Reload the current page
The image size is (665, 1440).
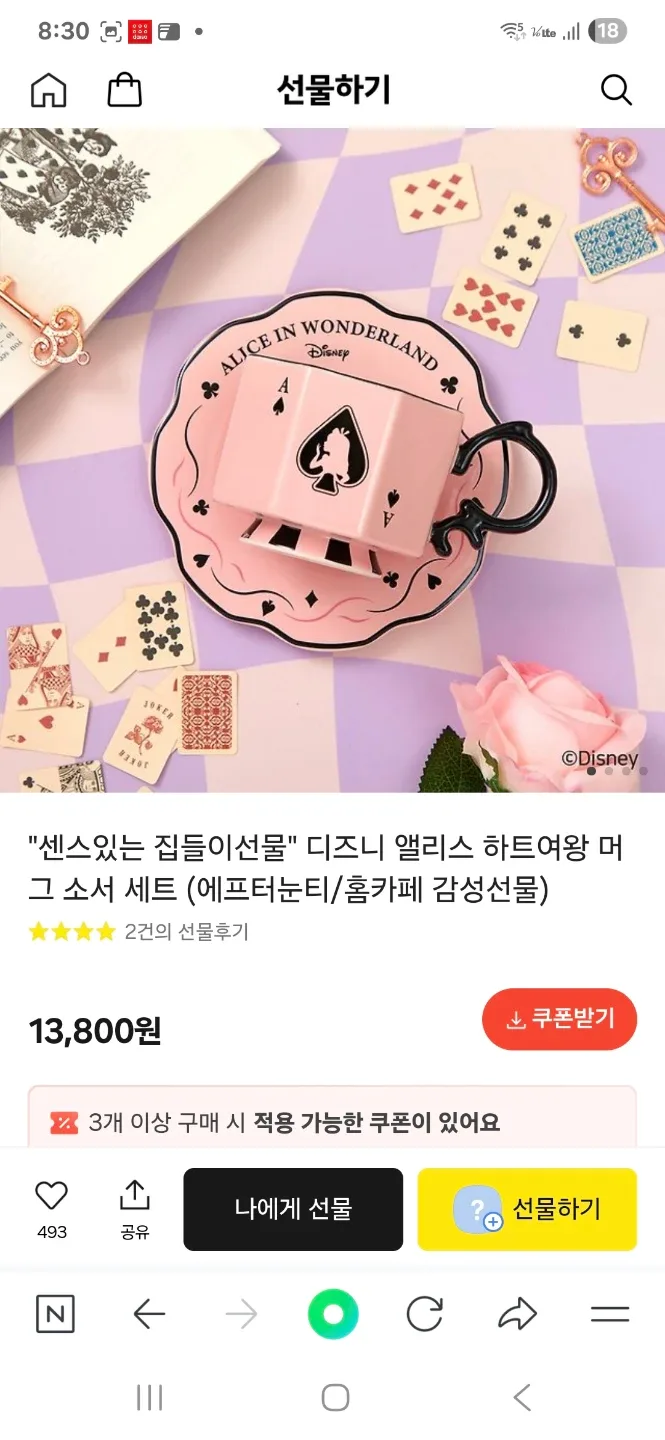(425, 1314)
